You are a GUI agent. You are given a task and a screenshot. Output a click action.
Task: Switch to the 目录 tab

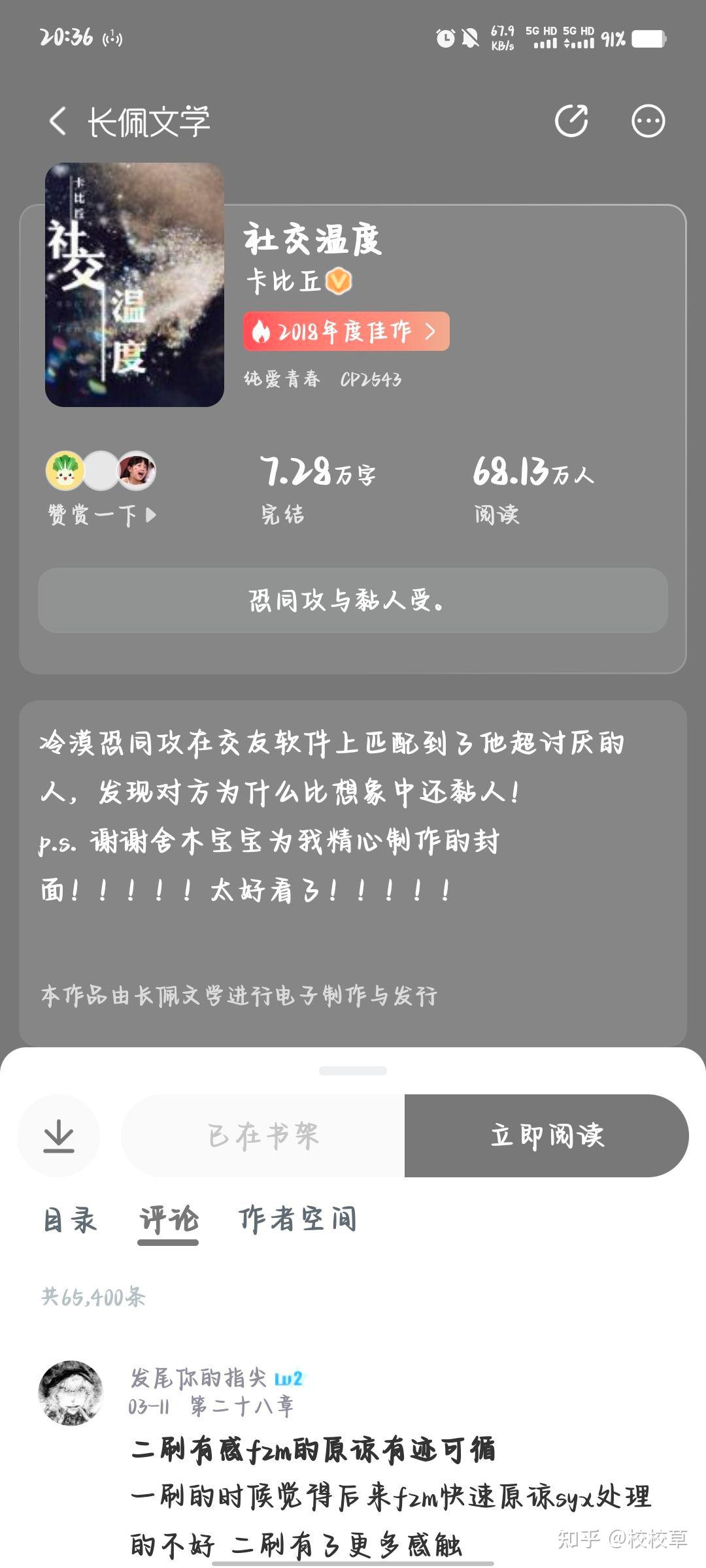pyautogui.click(x=70, y=1219)
